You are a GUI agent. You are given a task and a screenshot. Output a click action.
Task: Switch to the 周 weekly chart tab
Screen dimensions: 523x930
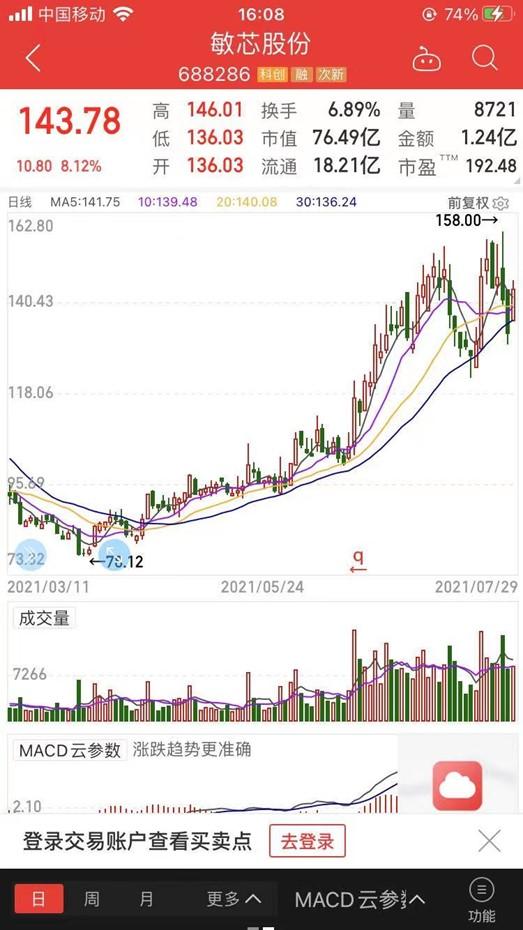pyautogui.click(x=91, y=899)
